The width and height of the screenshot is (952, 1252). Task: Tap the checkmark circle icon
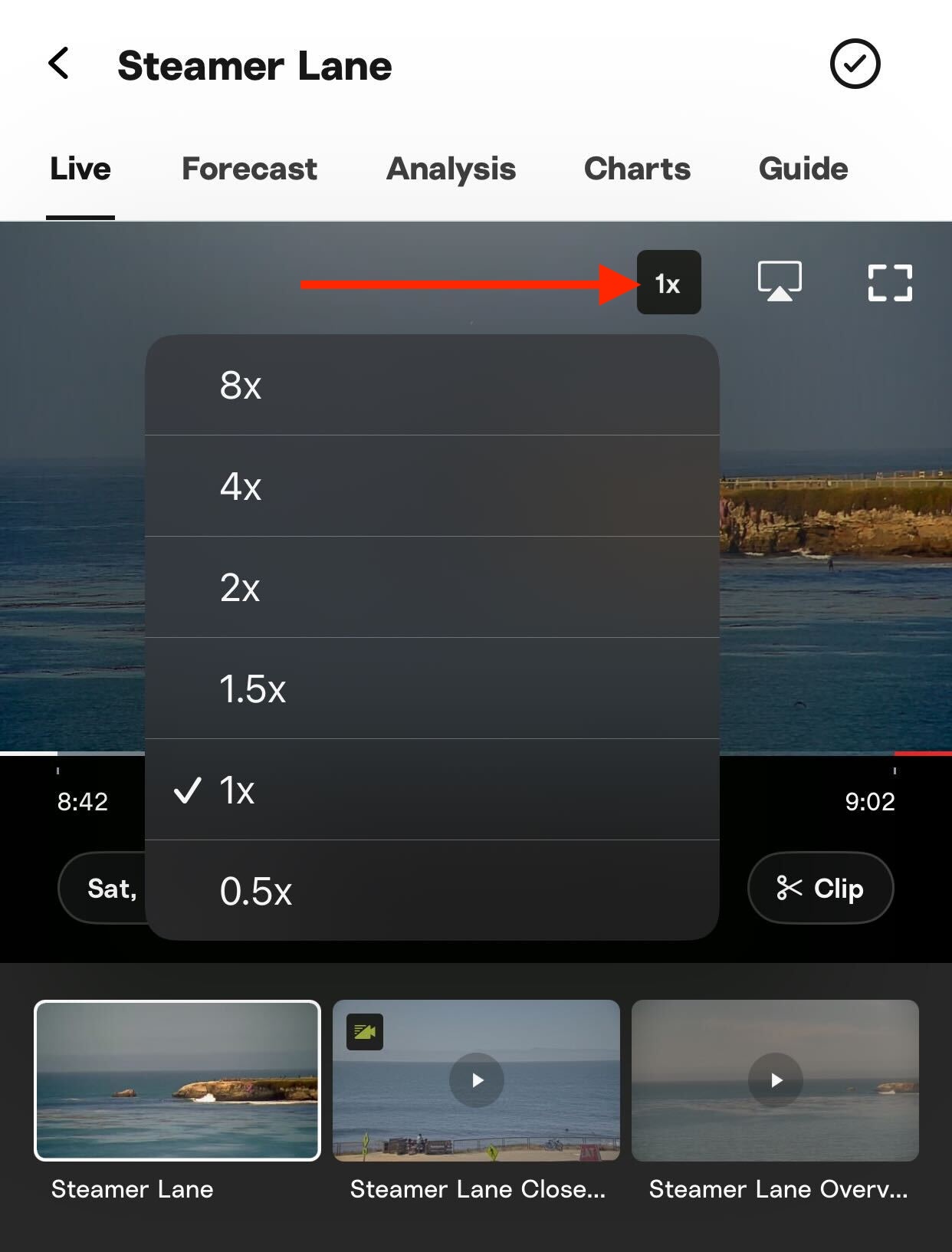(x=854, y=64)
